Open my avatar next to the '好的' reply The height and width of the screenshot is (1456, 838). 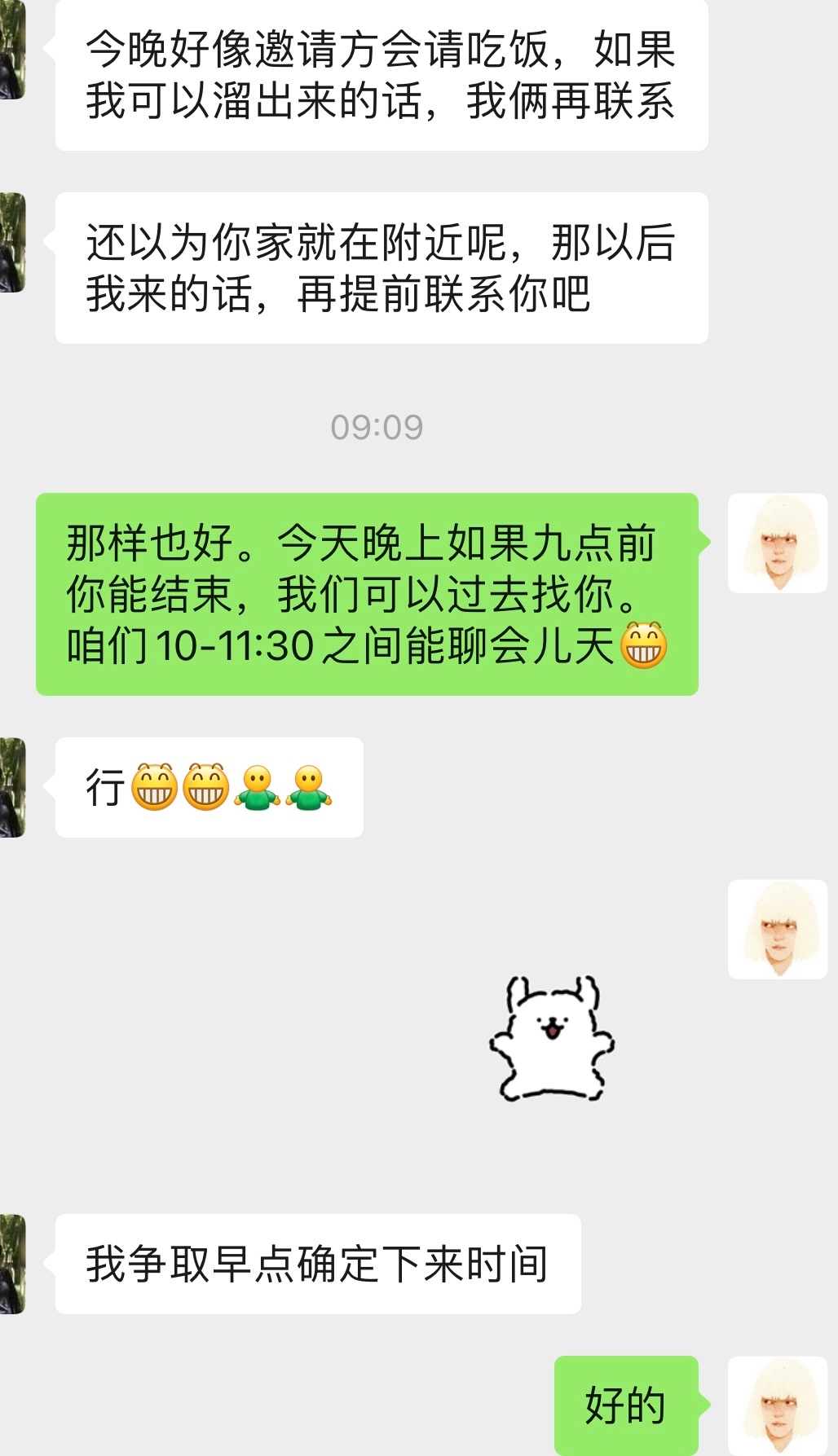click(x=777, y=1405)
